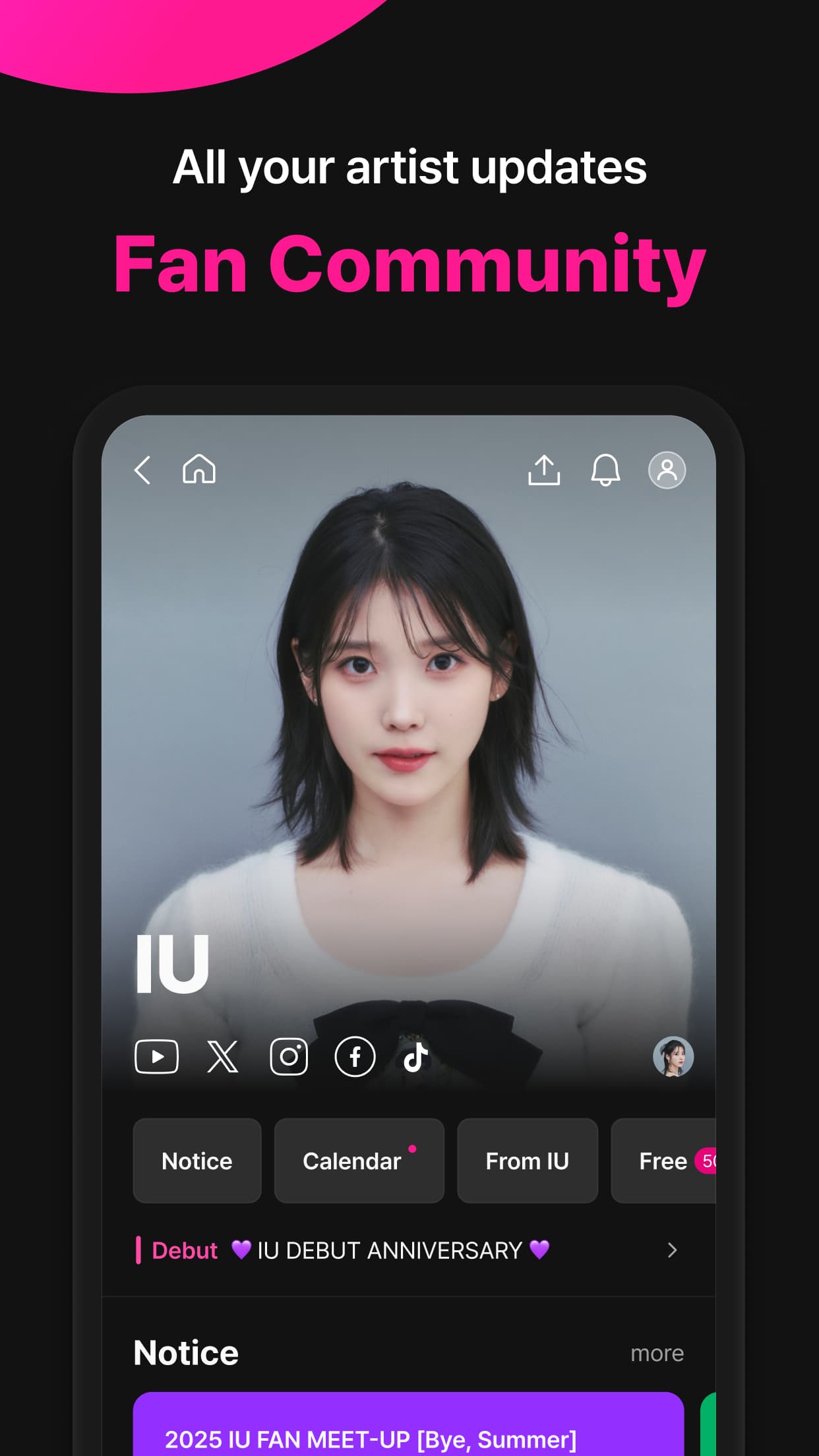This screenshot has width=819, height=1456.
Task: Go back with the back arrow
Action: pos(142,470)
